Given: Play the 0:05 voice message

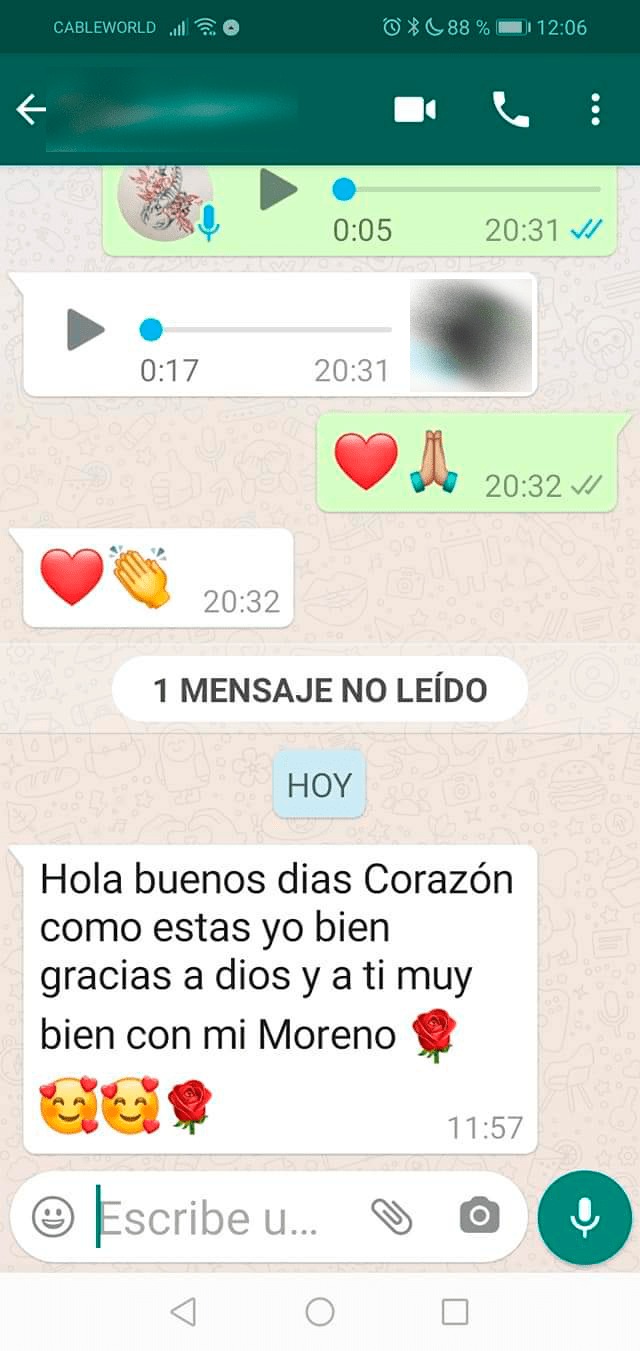Looking at the screenshot, I should click(278, 189).
